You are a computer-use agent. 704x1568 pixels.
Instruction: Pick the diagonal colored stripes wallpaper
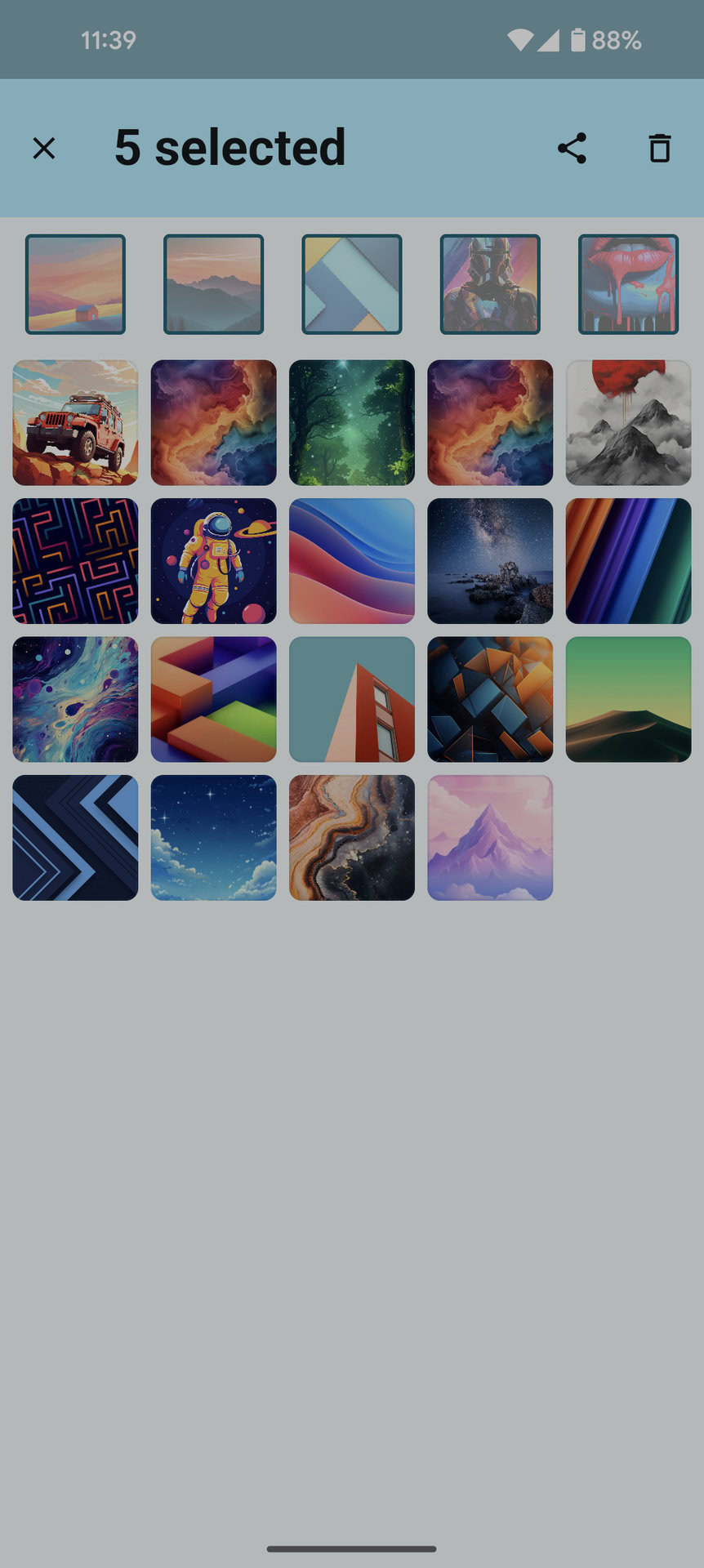(628, 561)
